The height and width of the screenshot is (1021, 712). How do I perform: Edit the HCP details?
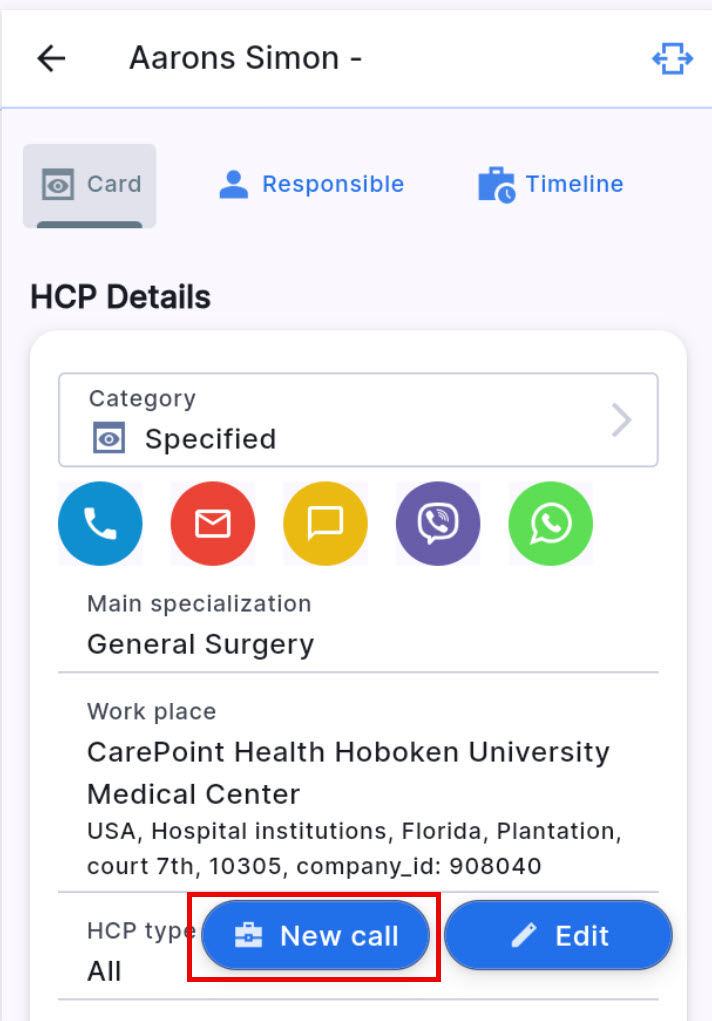click(558, 936)
